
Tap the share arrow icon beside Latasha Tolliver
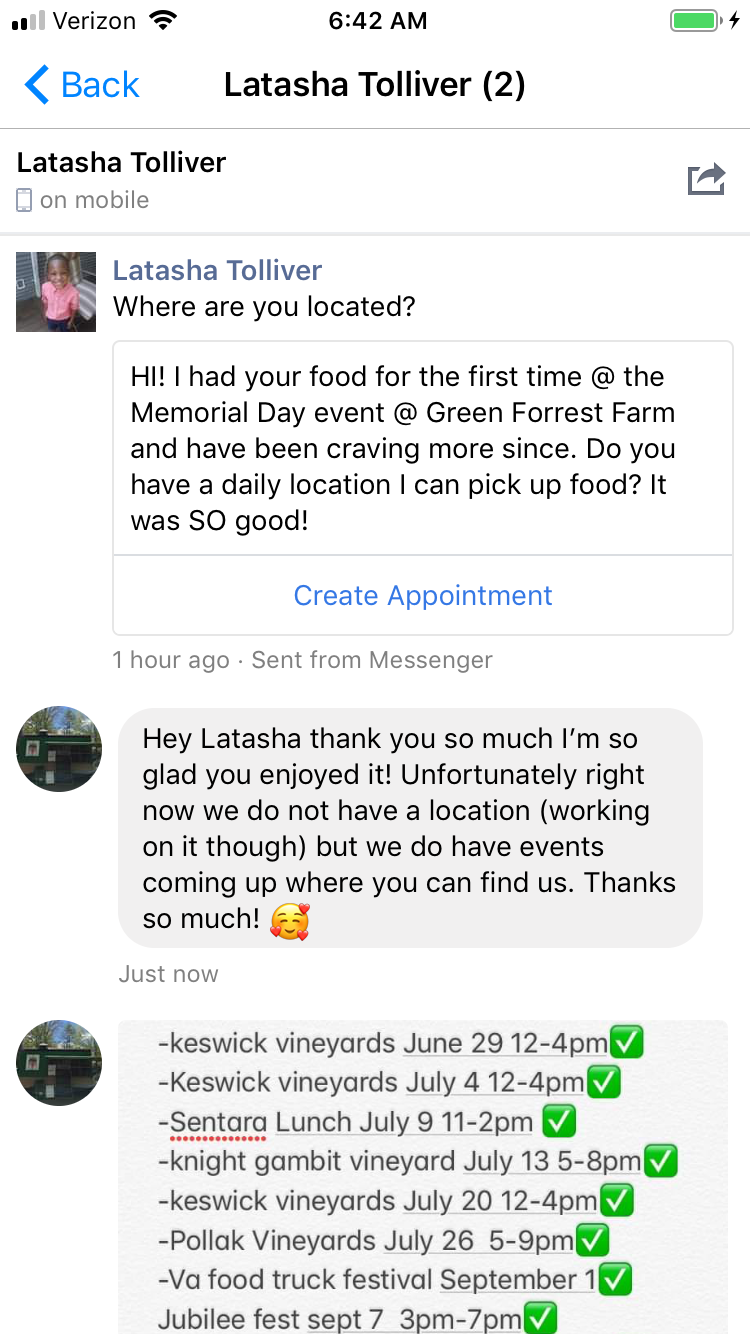[706, 180]
